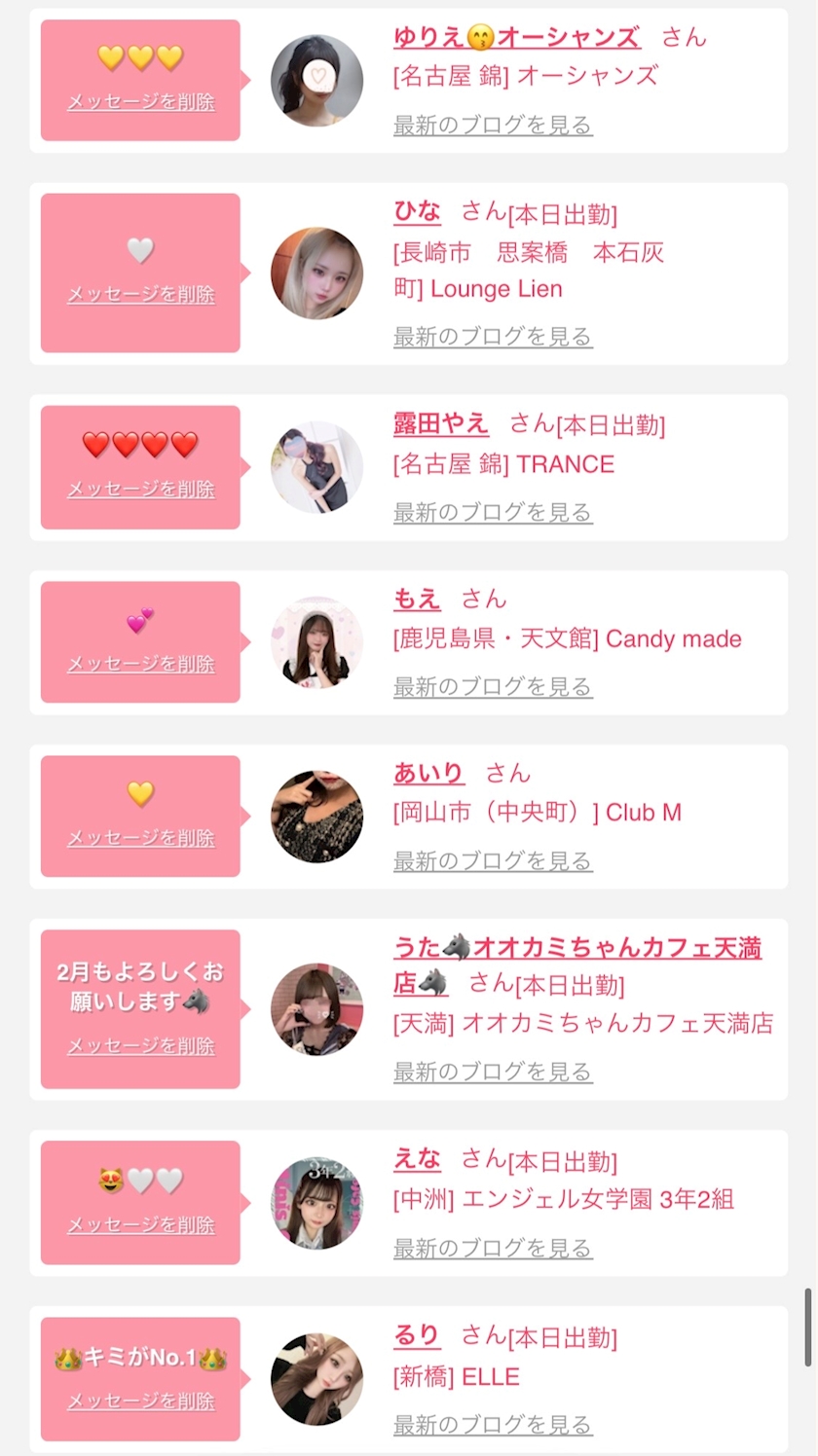
Task: Delete the message sent to ゆりえ
Action: click(140, 102)
